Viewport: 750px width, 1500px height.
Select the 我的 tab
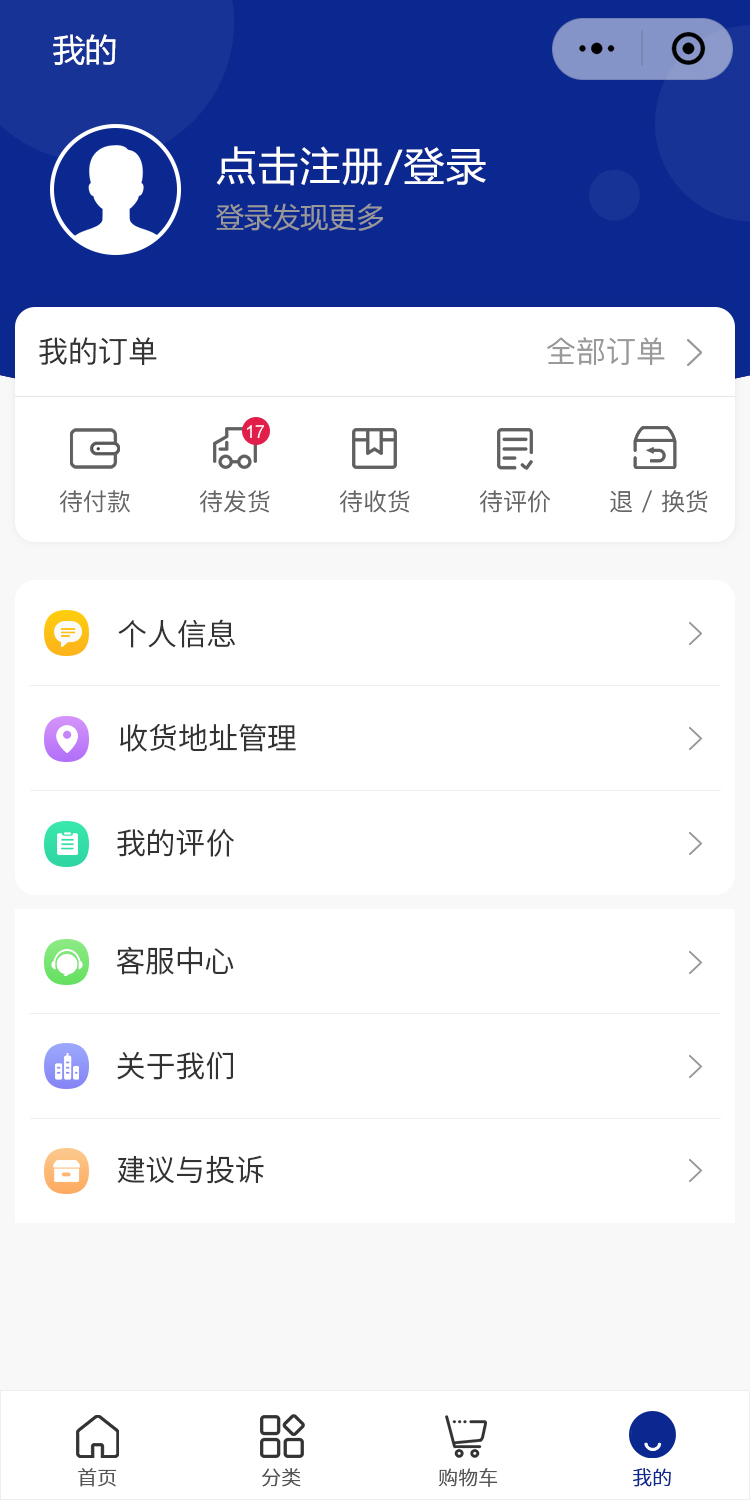click(x=652, y=1448)
